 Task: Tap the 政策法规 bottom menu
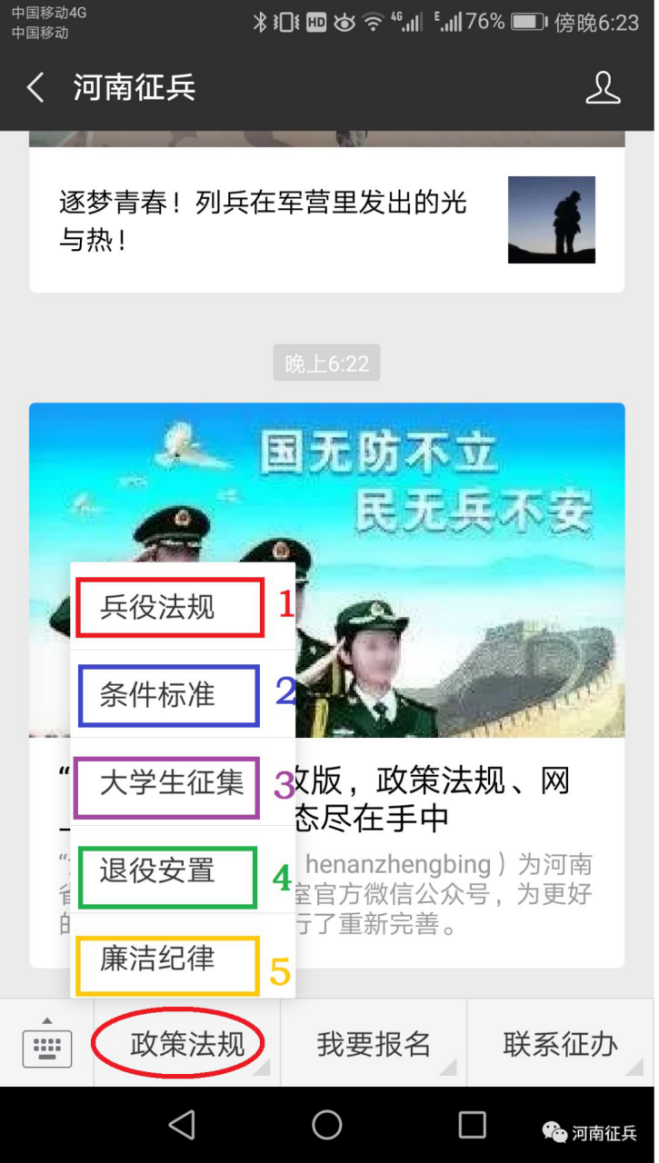187,1045
